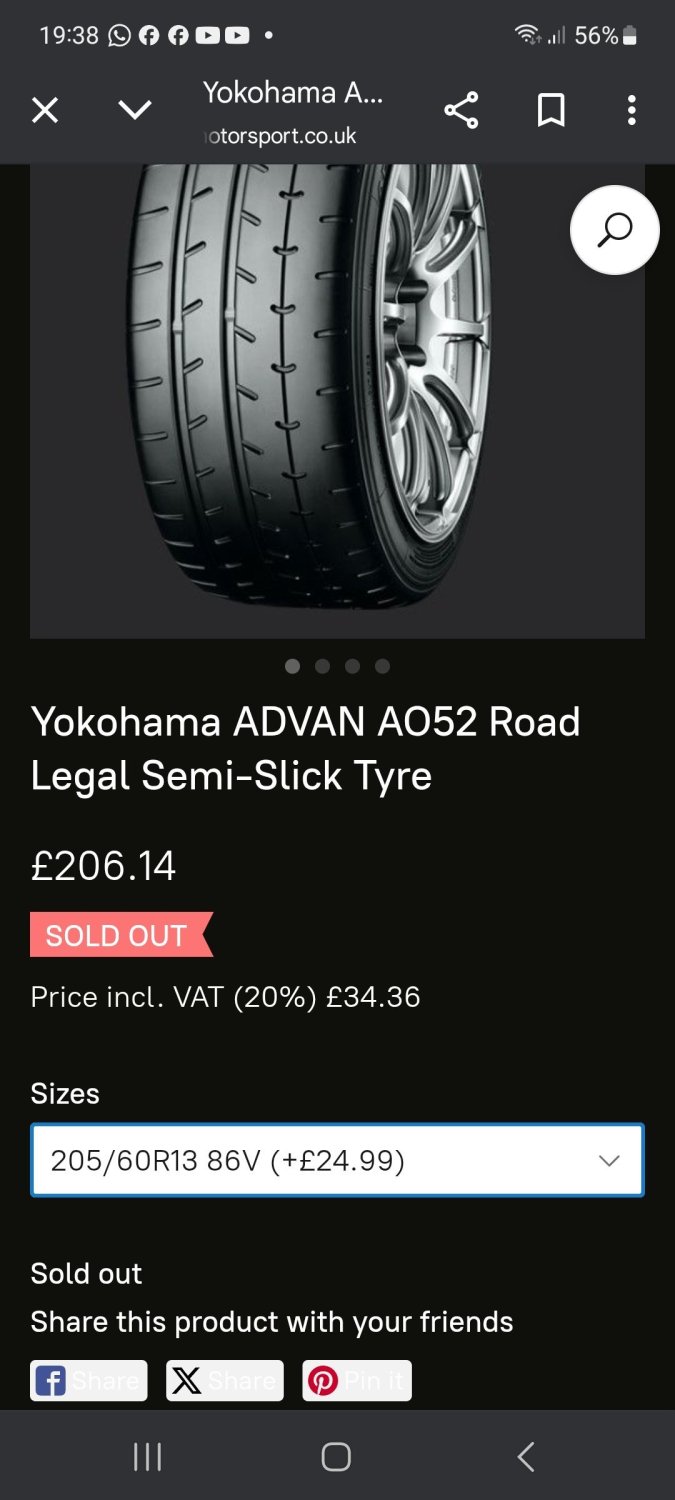Viewport: 675px width, 1500px height.
Task: Close the browser tab with the X
Action: click(45, 110)
